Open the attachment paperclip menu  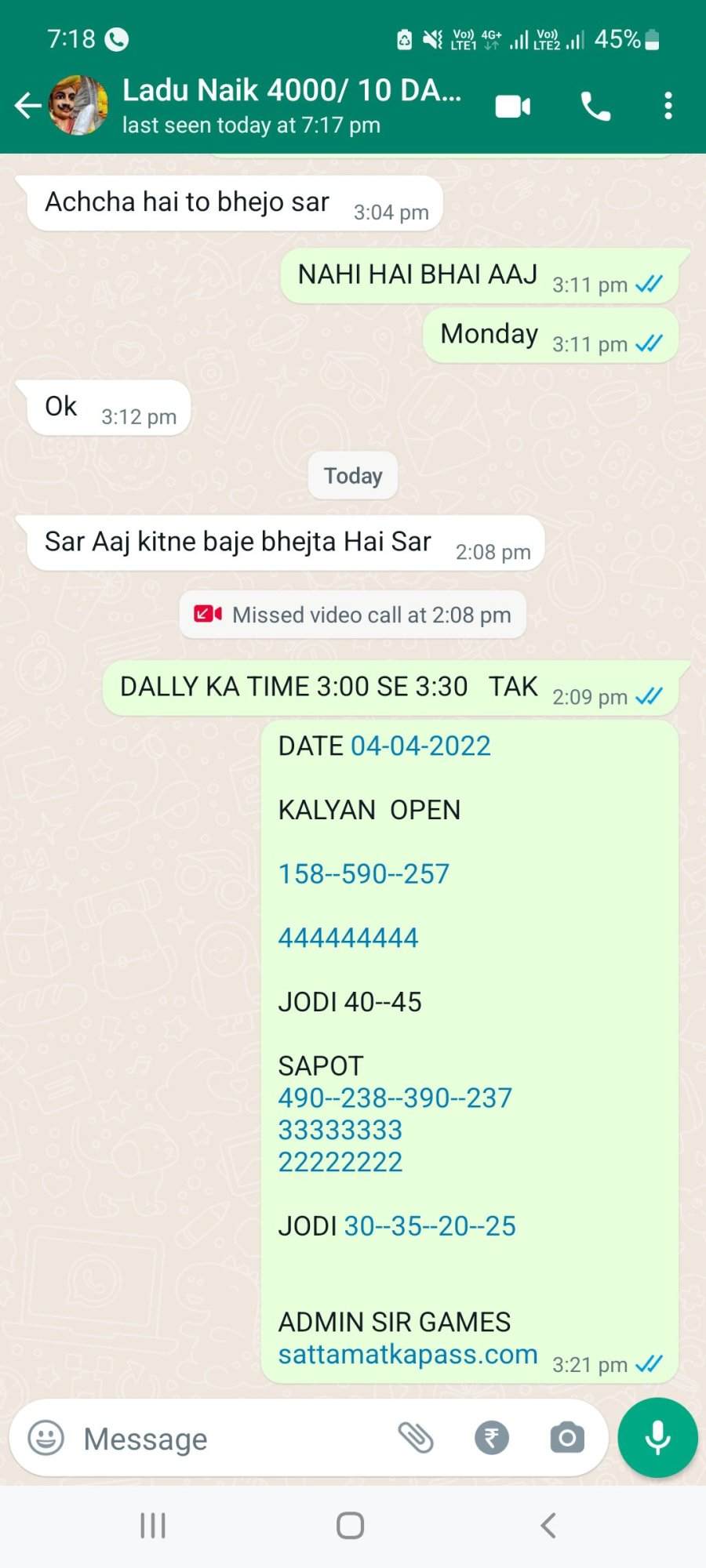(415, 1438)
